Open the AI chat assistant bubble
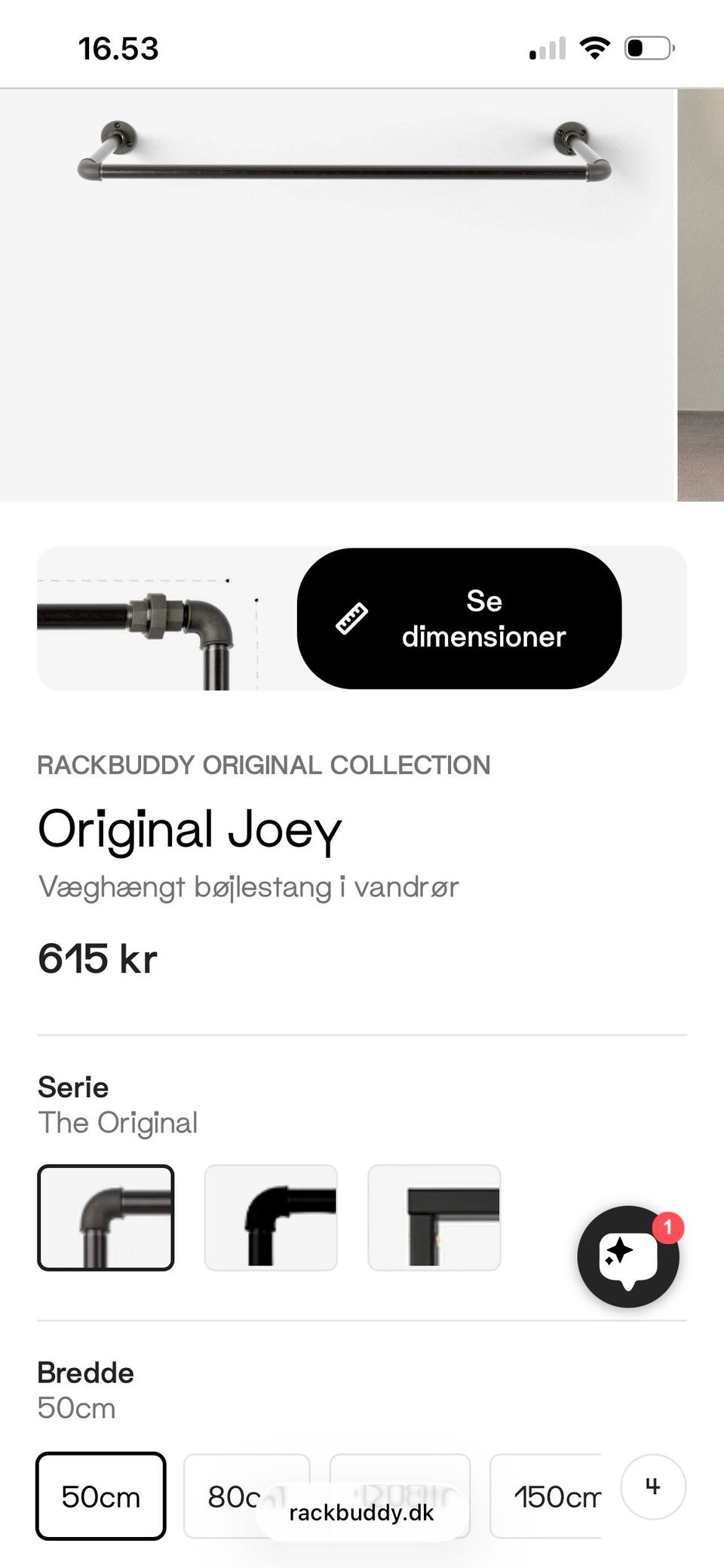 coord(630,1255)
